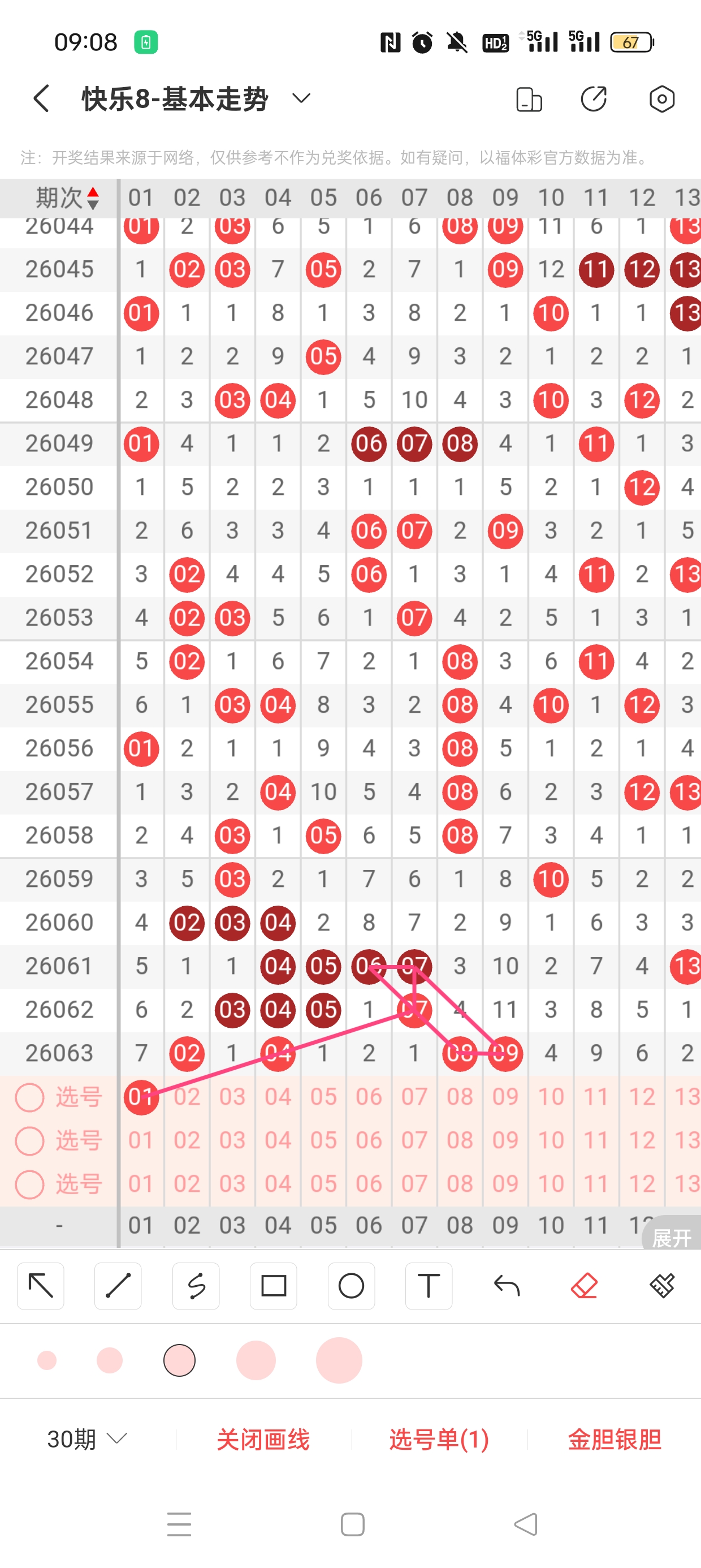Toggle the 期次 sort order
This screenshot has width=701, height=1568.
tap(93, 199)
